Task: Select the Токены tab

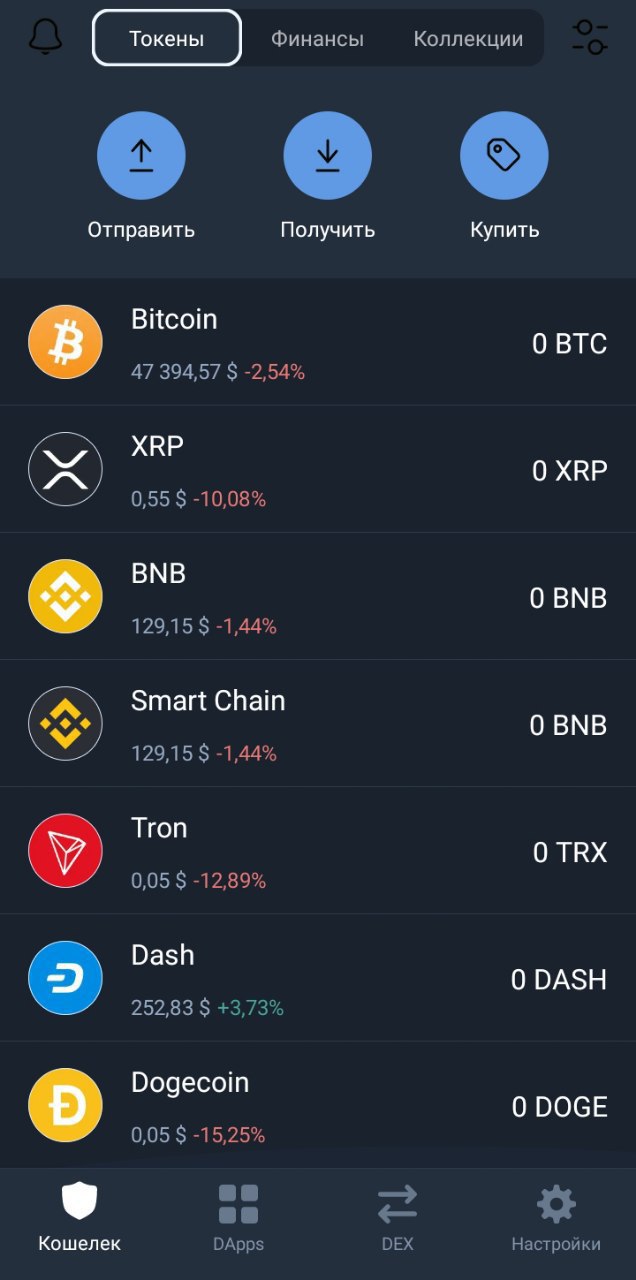Action: pos(167,38)
